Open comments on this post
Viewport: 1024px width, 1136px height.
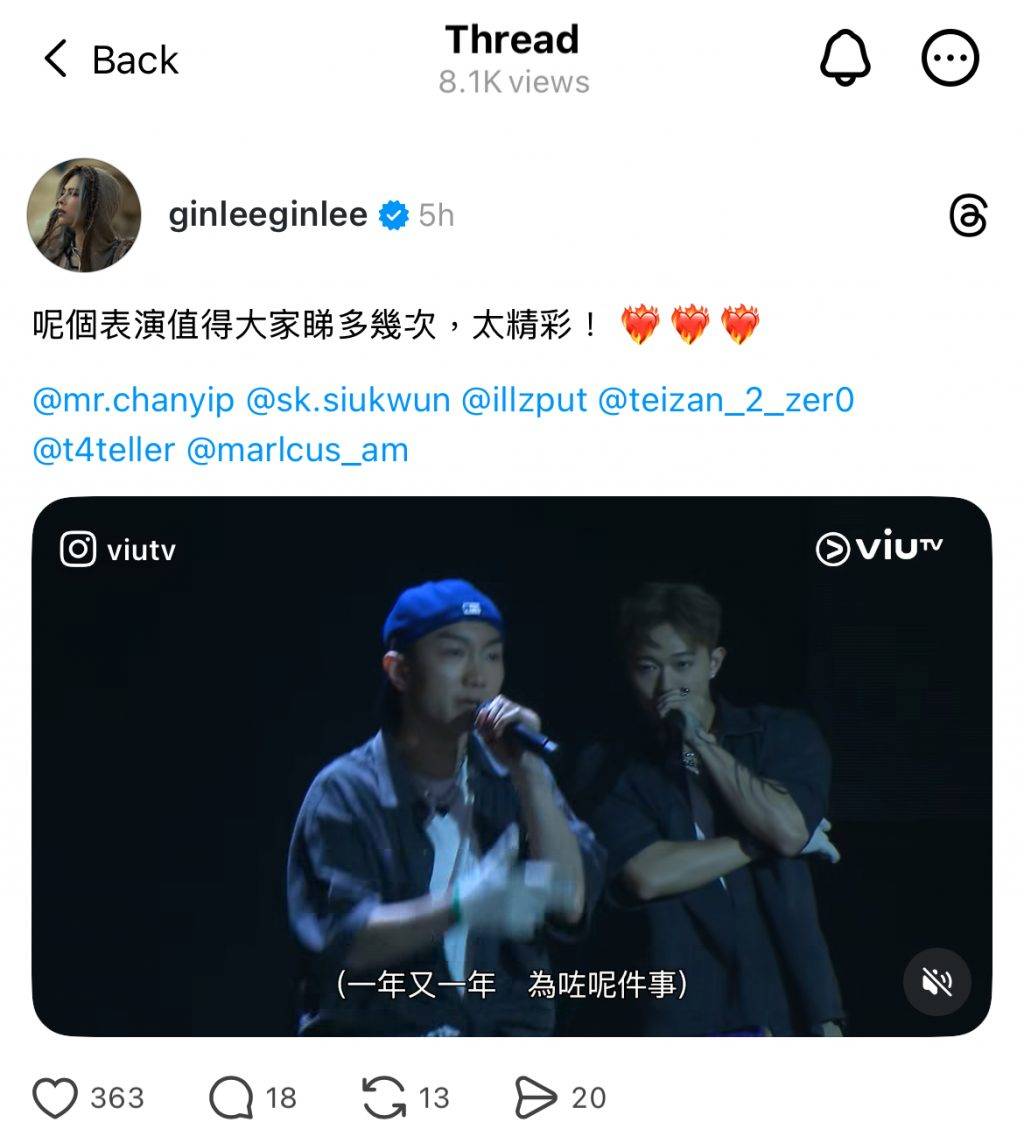231,1098
